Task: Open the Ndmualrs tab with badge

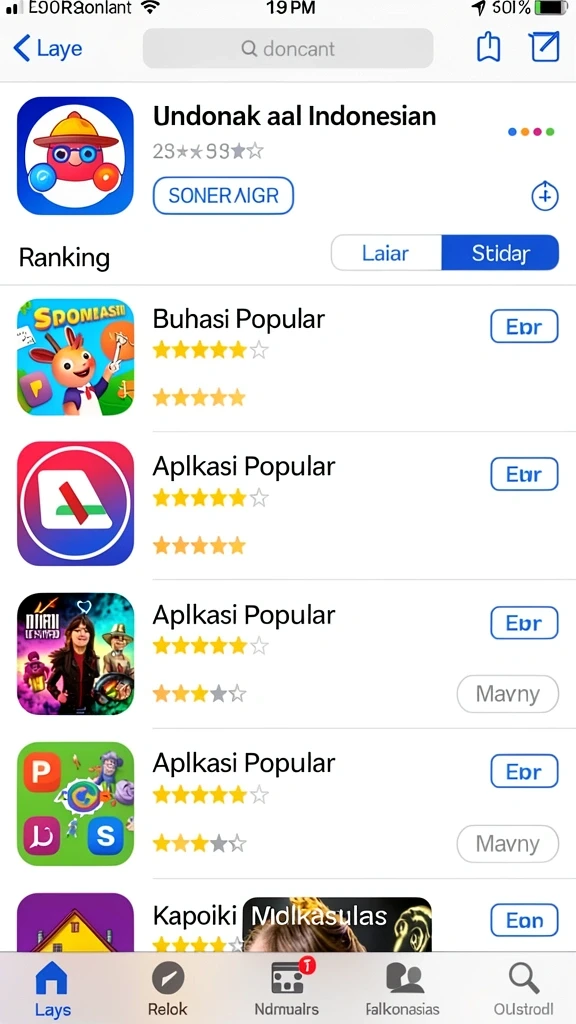Action: [287, 988]
